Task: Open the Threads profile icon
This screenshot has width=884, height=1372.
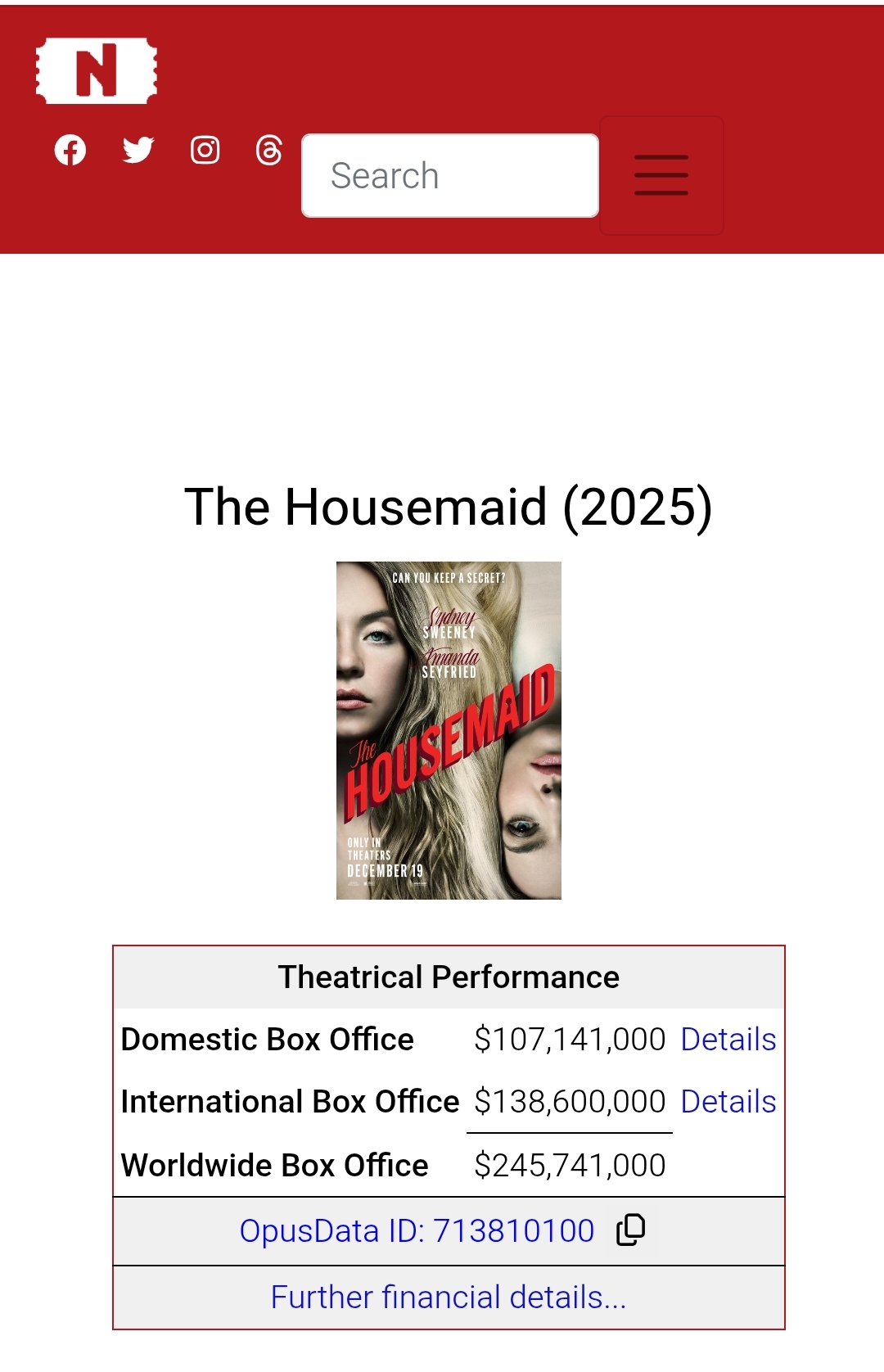Action: pyautogui.click(x=269, y=150)
